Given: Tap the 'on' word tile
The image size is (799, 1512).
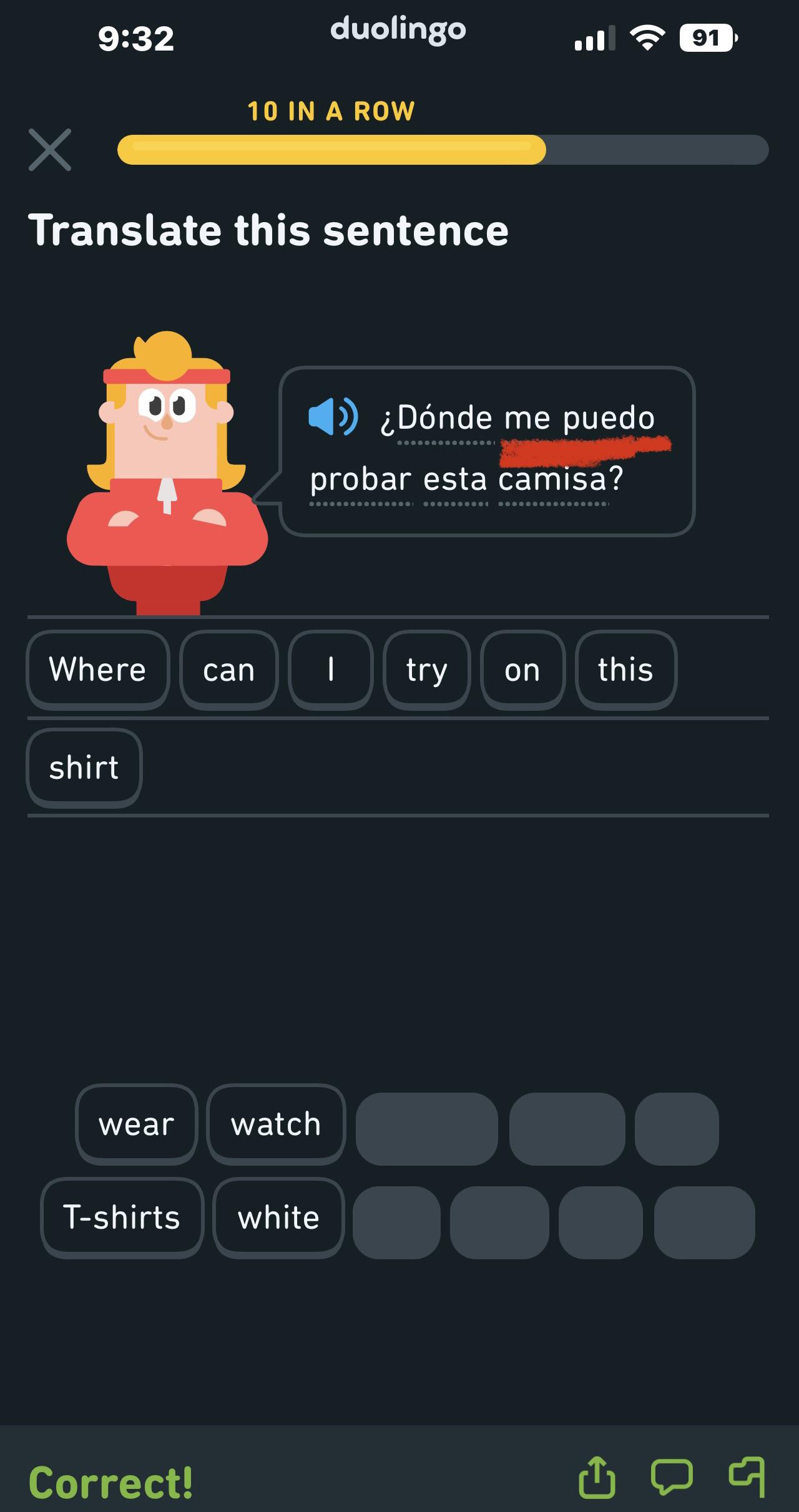Looking at the screenshot, I should [522, 670].
